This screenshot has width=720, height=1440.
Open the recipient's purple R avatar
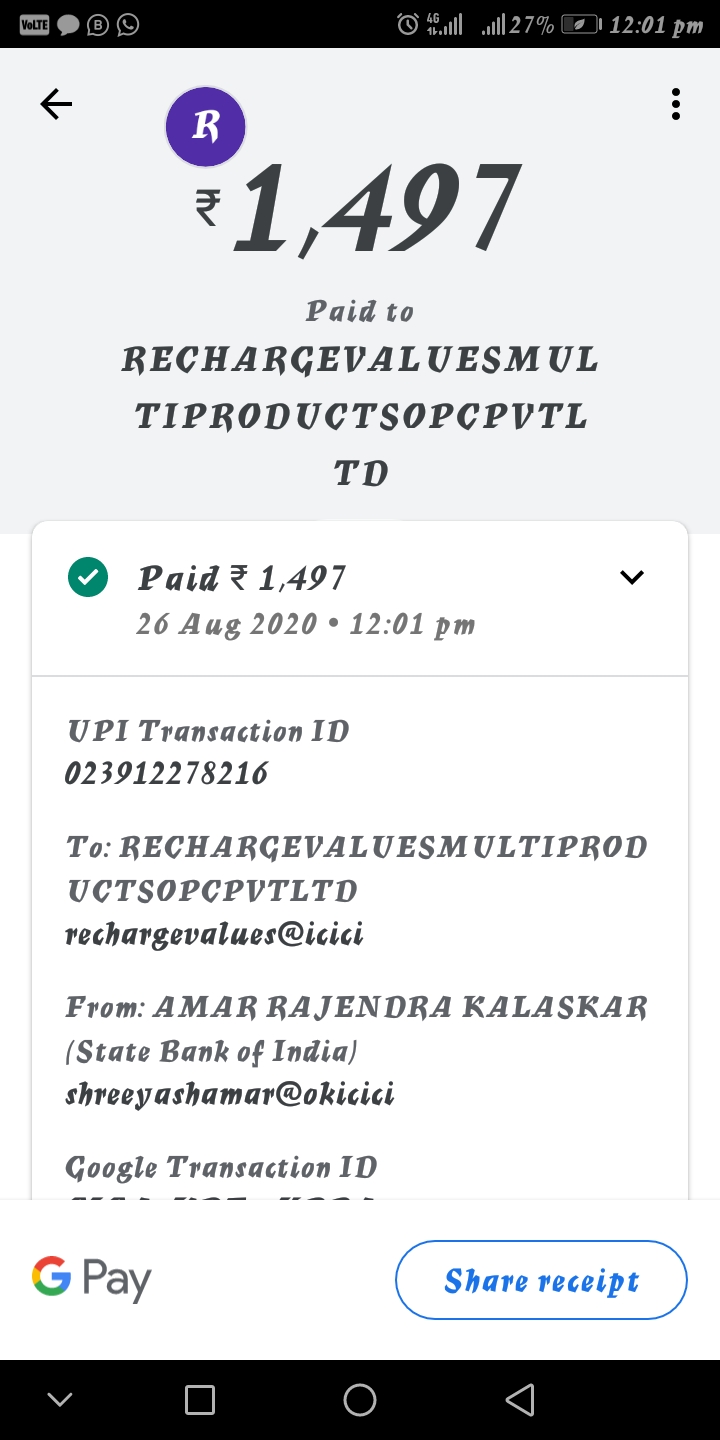tap(205, 127)
